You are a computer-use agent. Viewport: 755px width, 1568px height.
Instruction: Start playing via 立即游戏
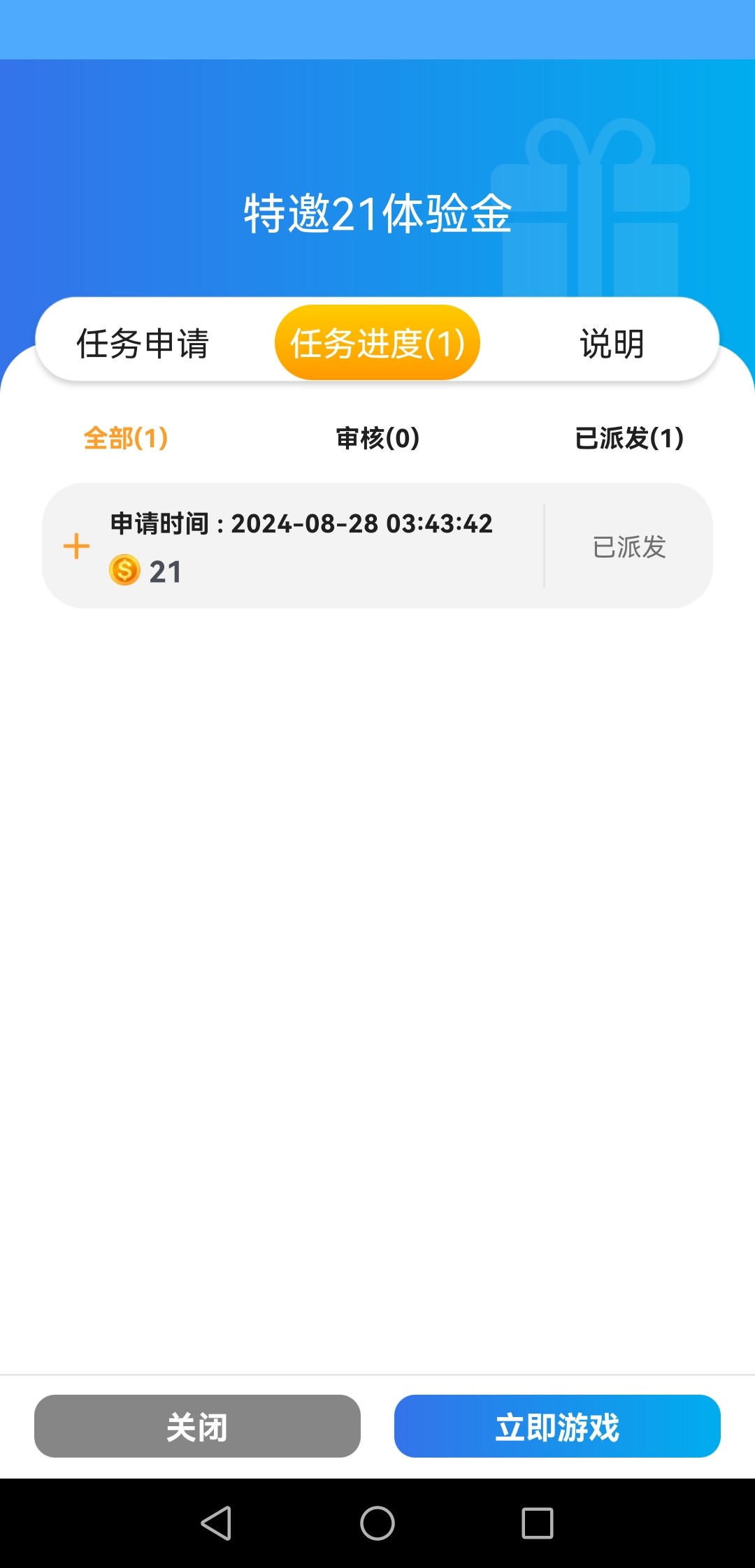[557, 1426]
